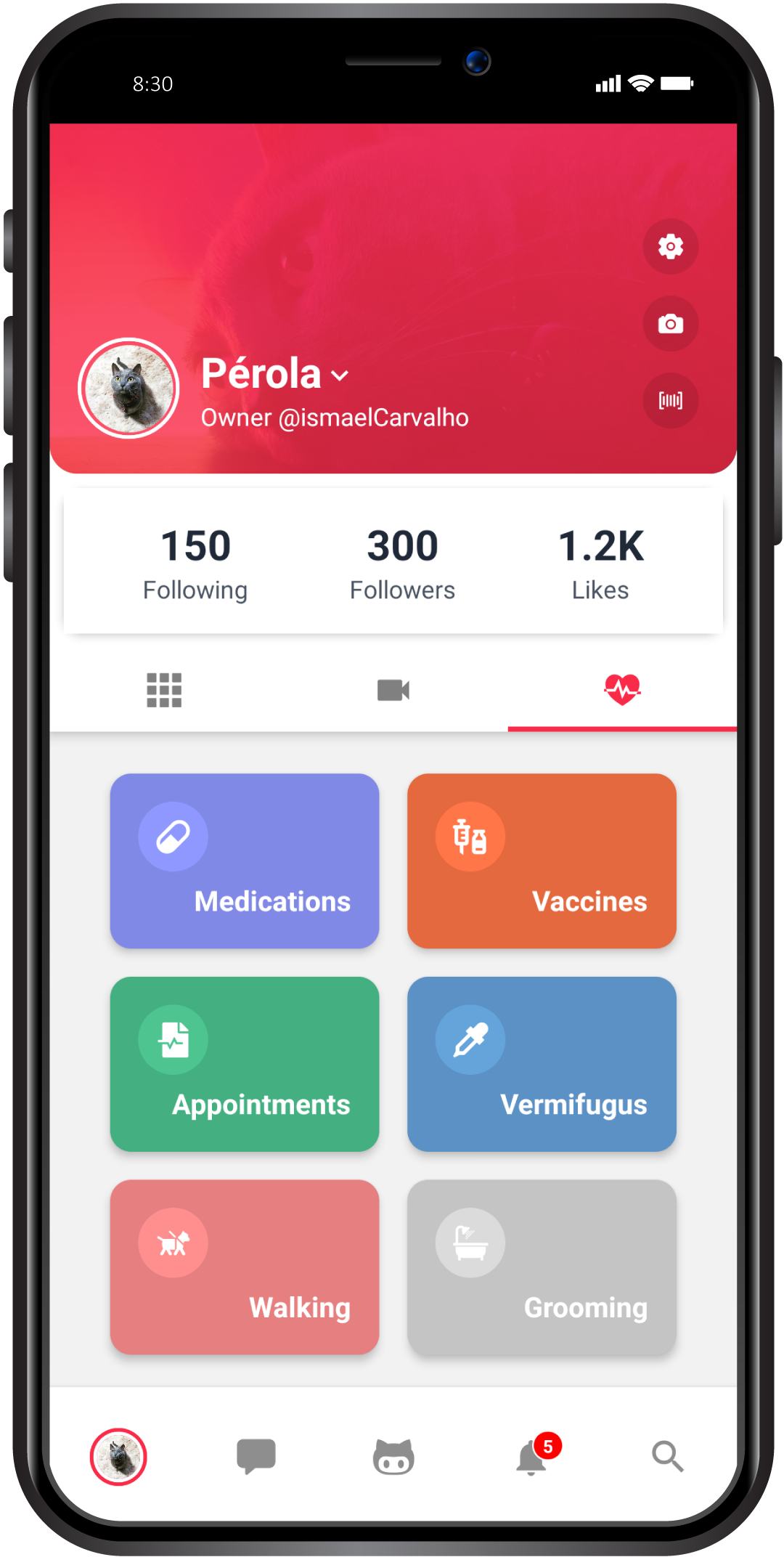Open the Vermifugus card
784x1557 pixels.
(542, 1064)
